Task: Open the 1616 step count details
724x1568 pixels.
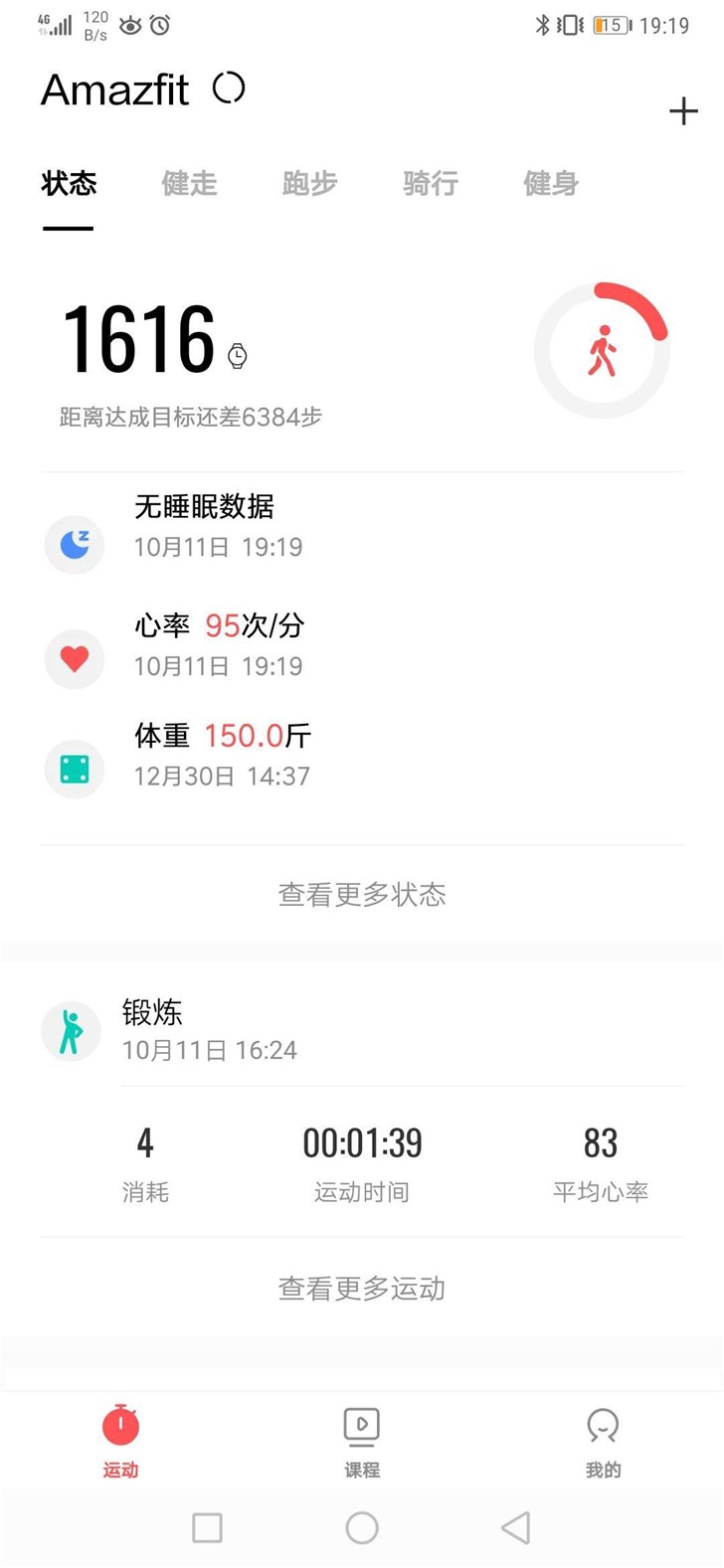Action: pos(139,340)
